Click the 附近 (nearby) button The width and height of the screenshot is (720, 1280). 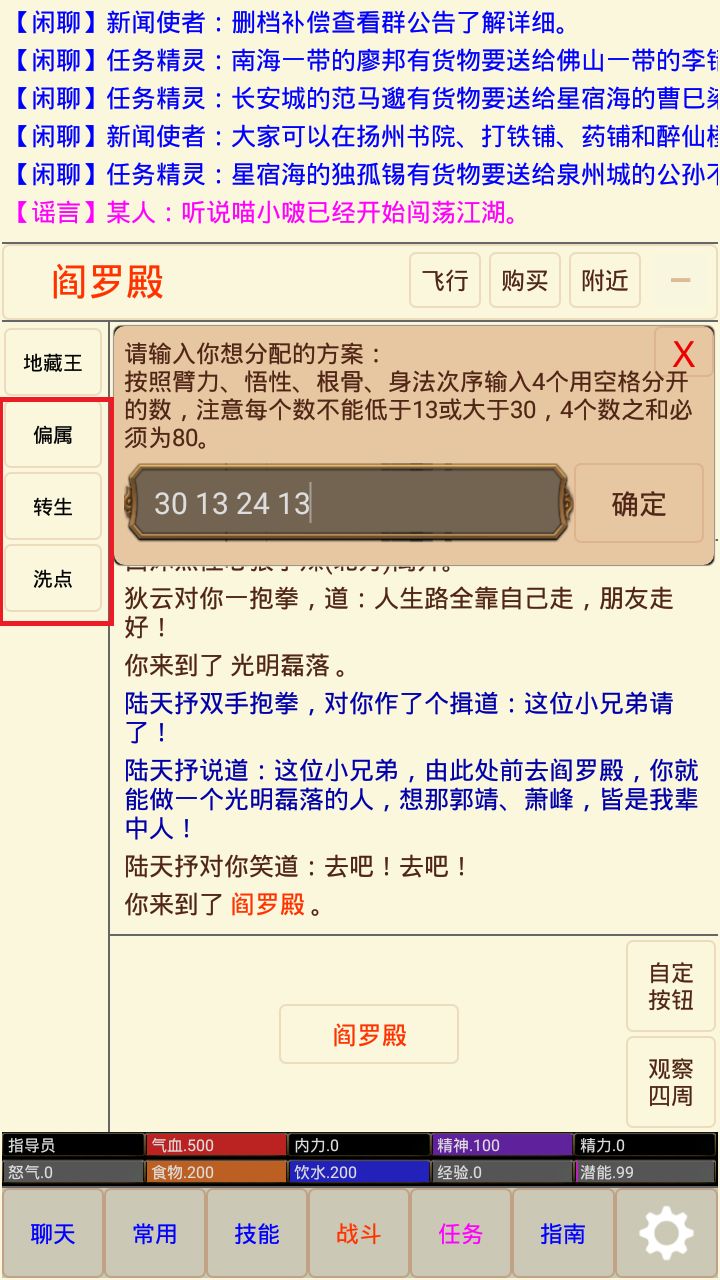[604, 280]
